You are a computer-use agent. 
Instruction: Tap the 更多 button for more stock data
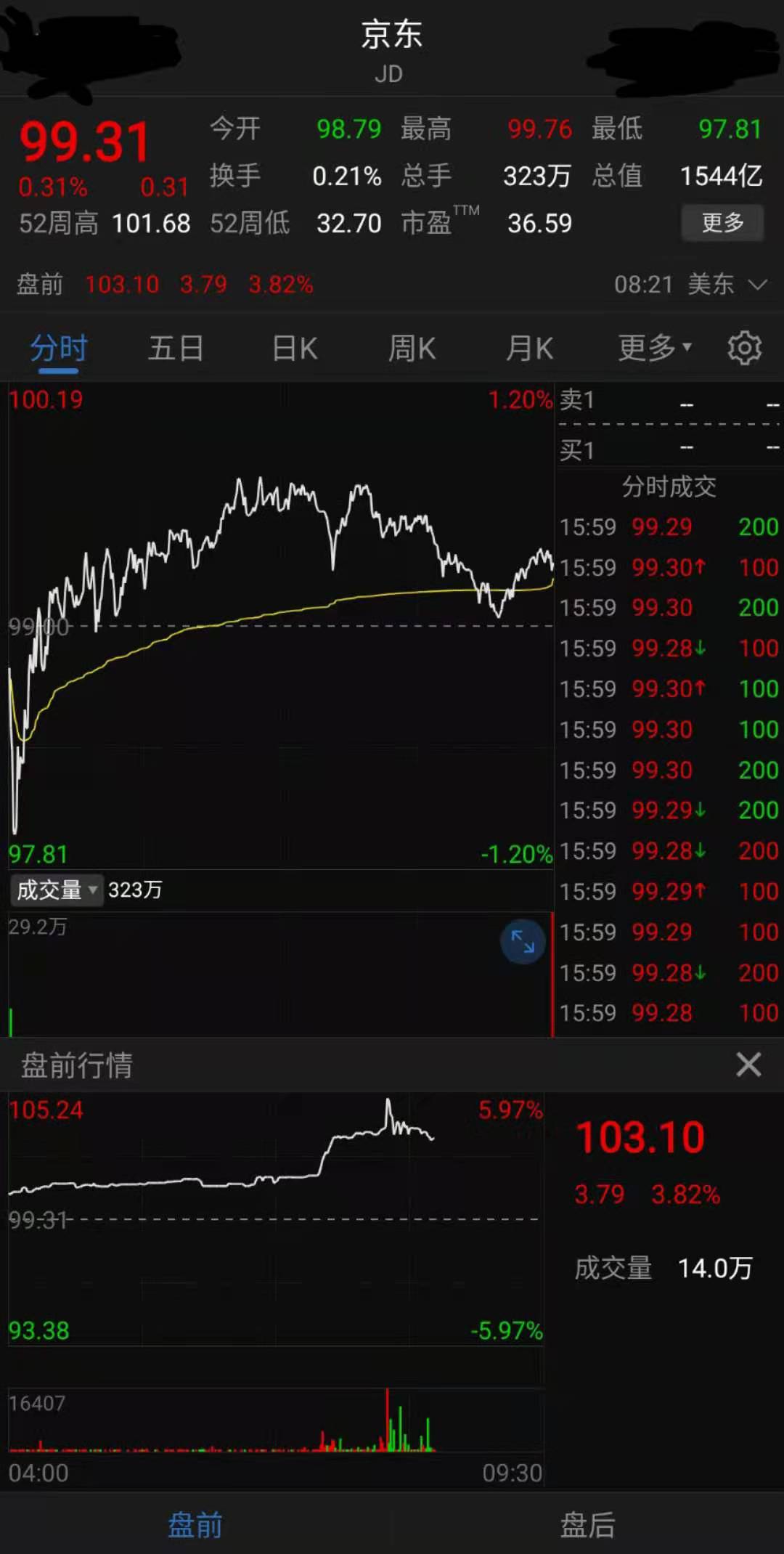(722, 223)
